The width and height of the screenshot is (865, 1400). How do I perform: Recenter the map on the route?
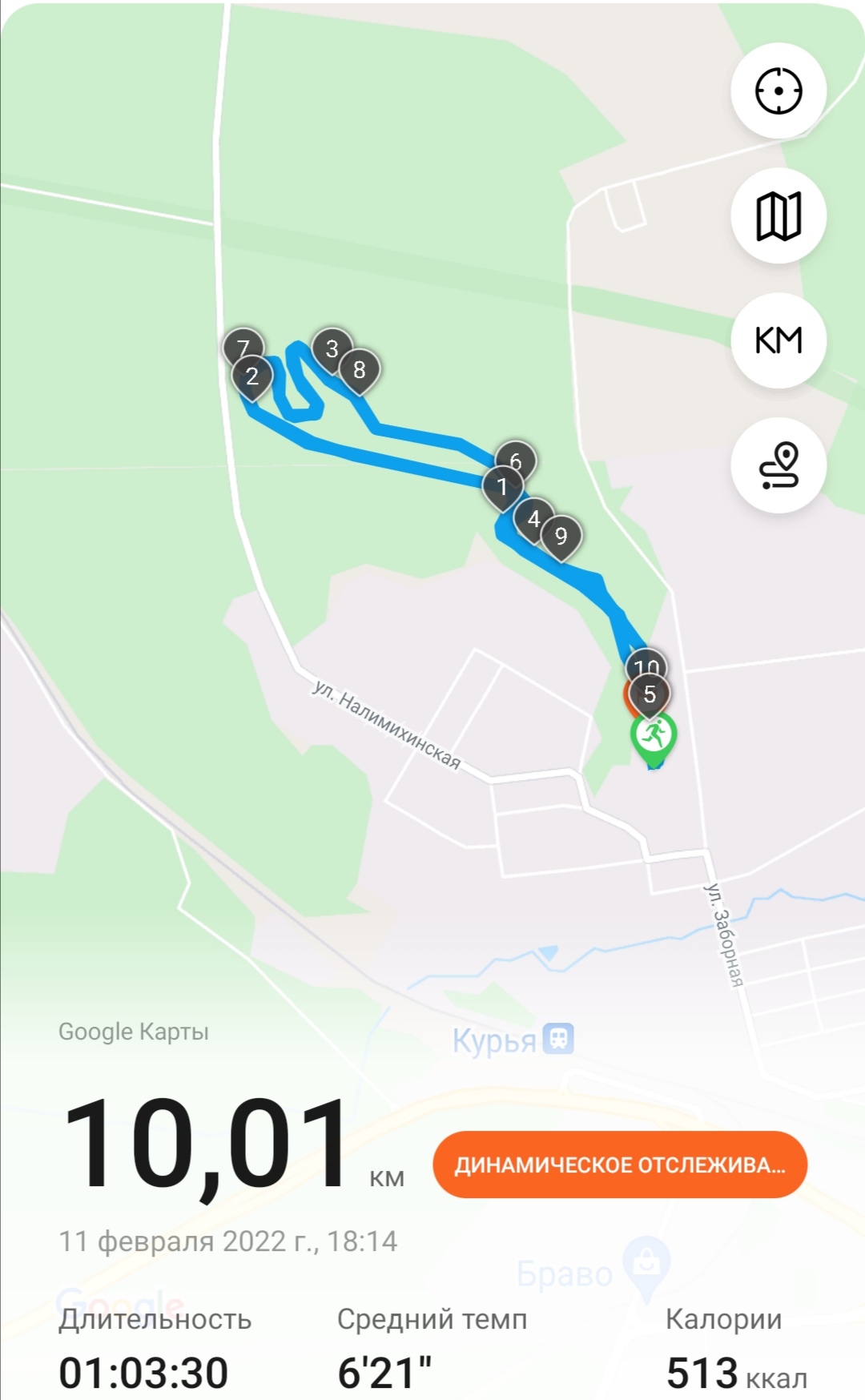coord(778,91)
